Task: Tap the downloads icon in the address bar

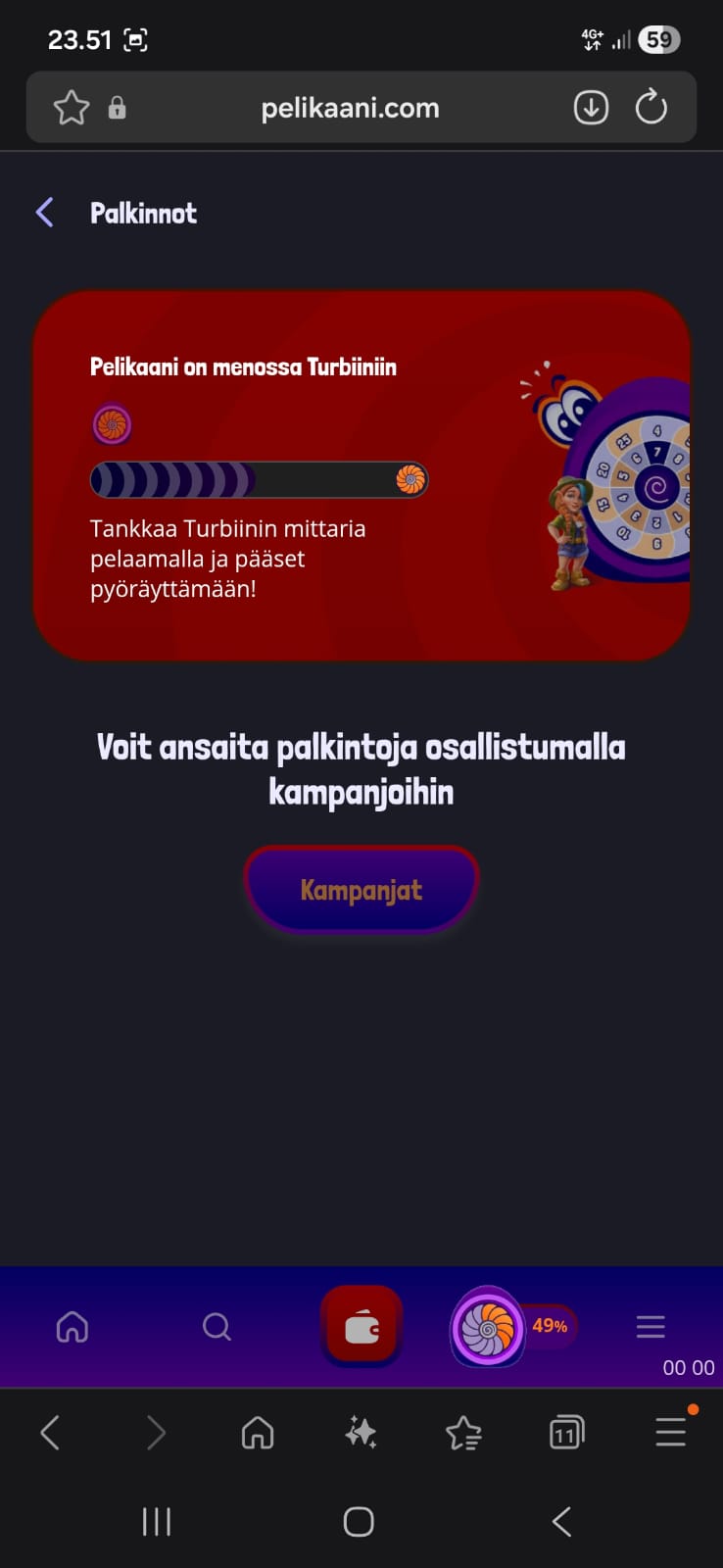Action: click(591, 108)
